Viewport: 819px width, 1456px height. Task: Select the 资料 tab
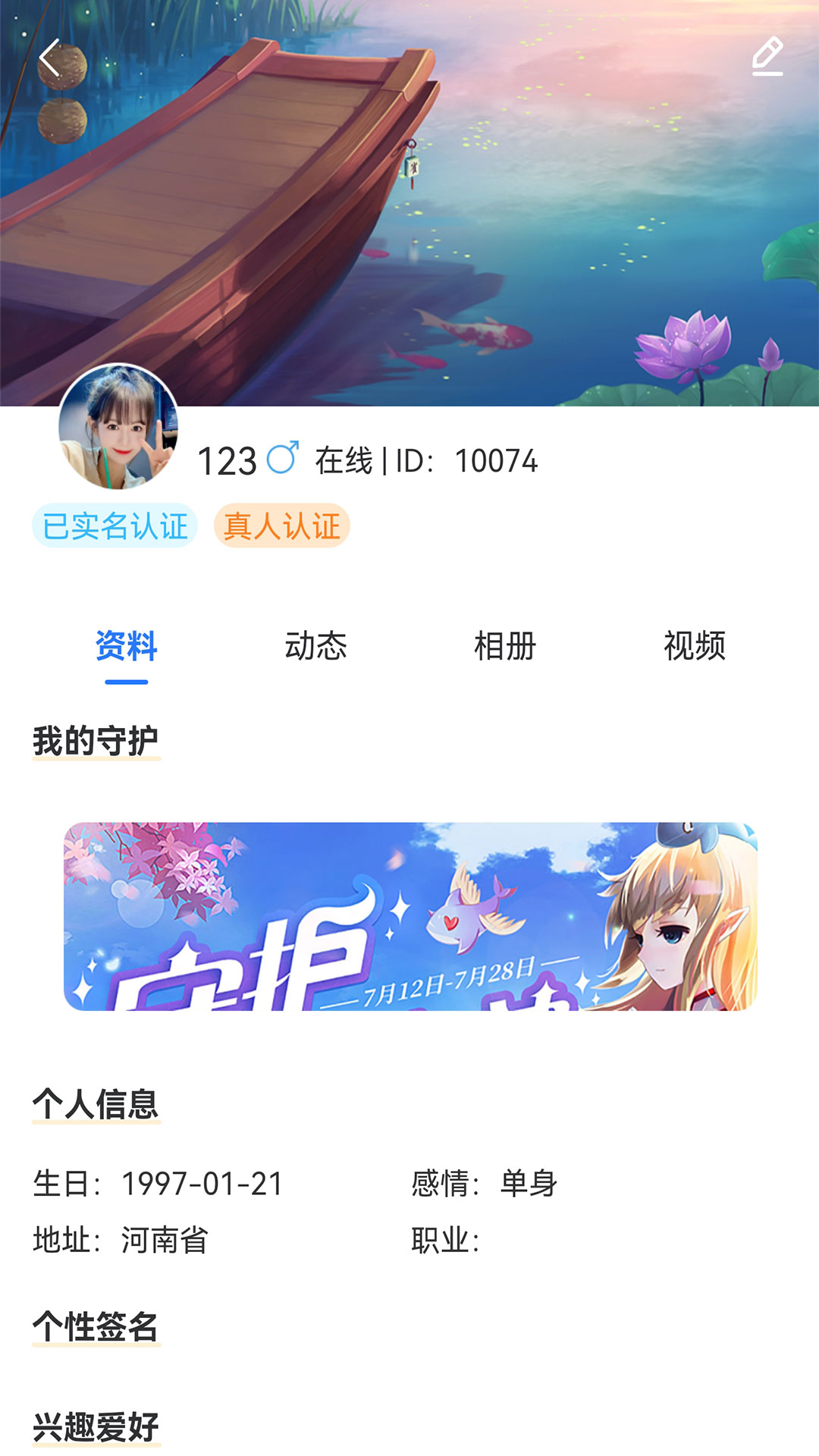pos(126,646)
